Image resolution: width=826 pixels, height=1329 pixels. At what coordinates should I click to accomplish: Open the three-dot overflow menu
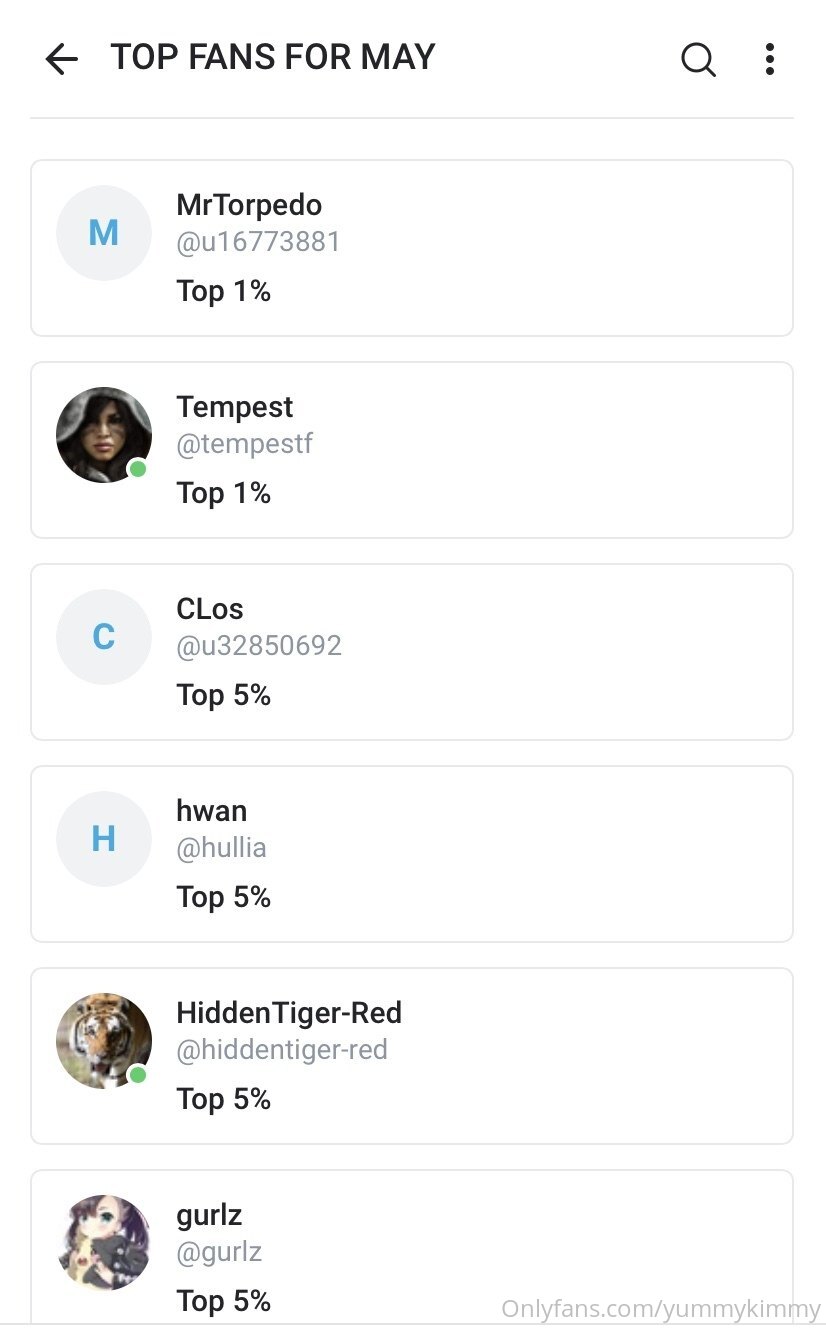click(769, 59)
